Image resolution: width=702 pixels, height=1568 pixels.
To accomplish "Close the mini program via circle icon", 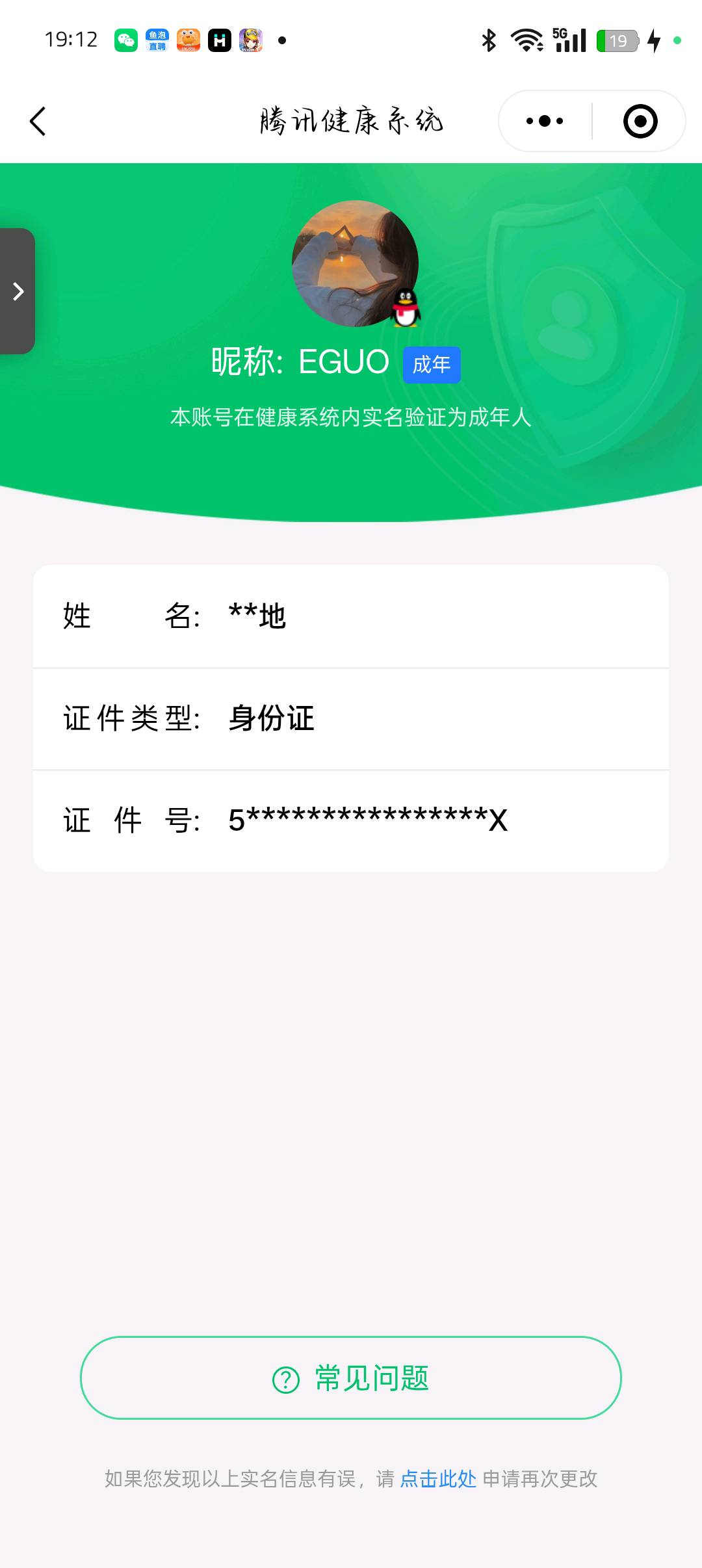I will [x=640, y=121].
